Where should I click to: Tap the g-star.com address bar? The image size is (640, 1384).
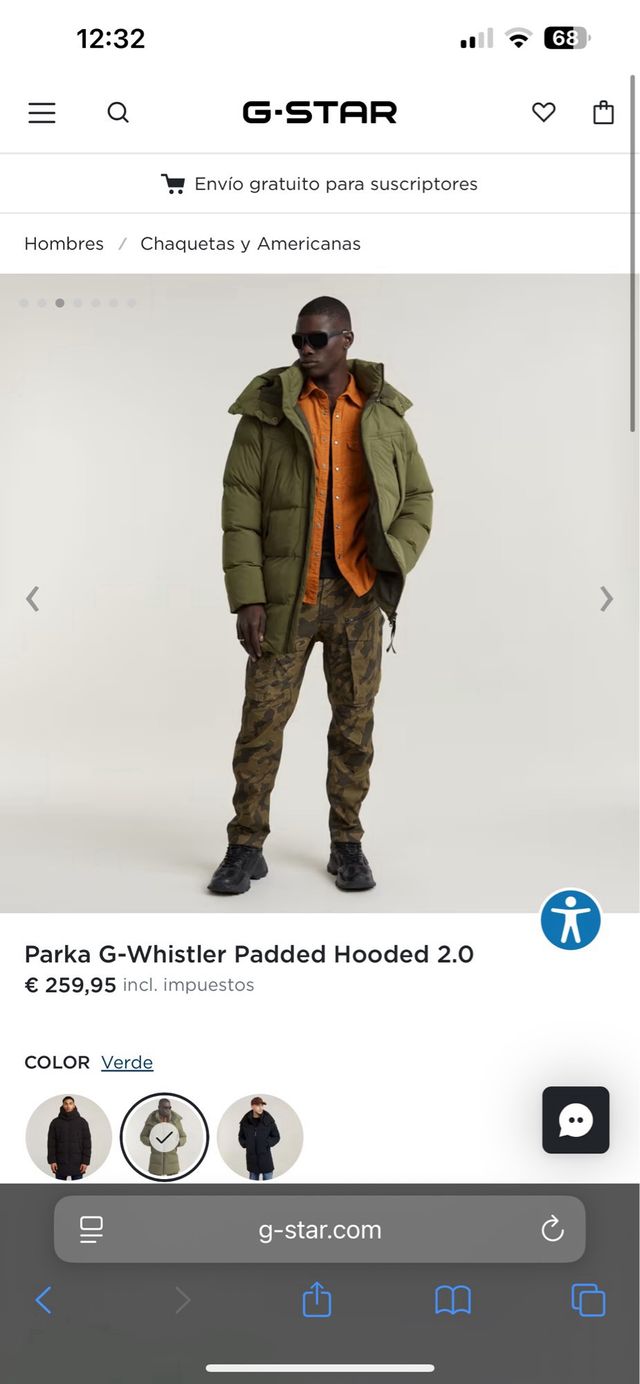pos(319,1230)
